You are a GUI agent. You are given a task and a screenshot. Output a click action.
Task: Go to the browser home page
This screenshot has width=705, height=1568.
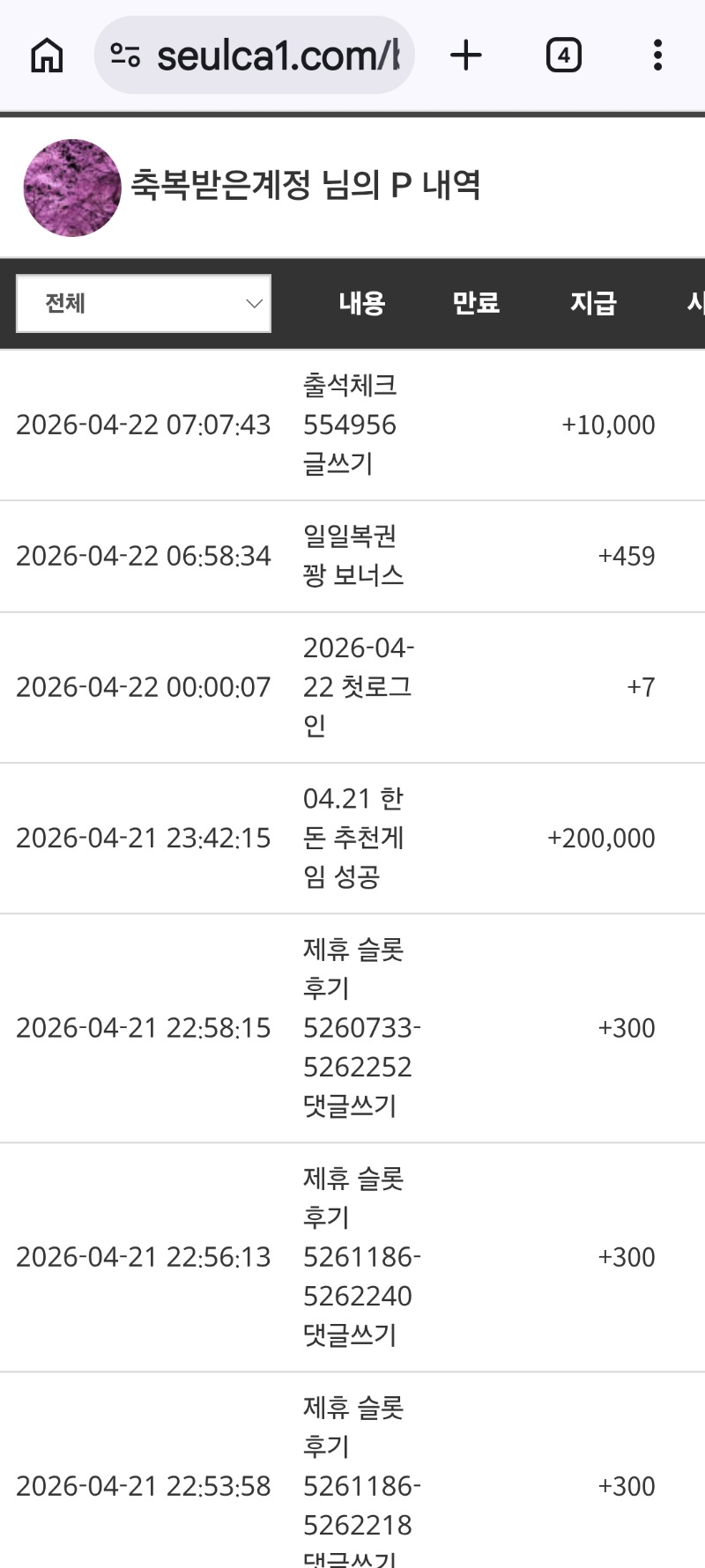click(47, 55)
